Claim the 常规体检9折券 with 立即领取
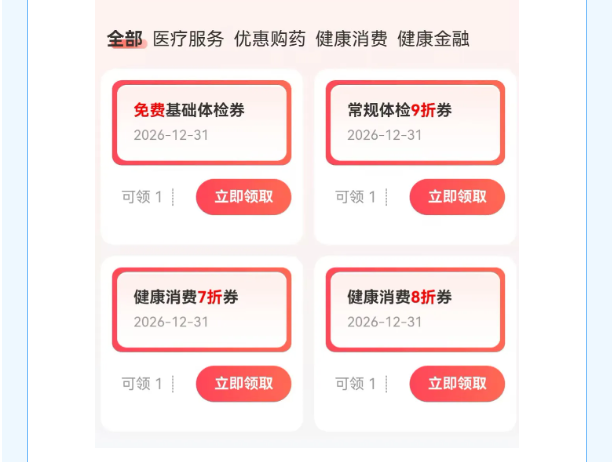 pyautogui.click(x=457, y=197)
